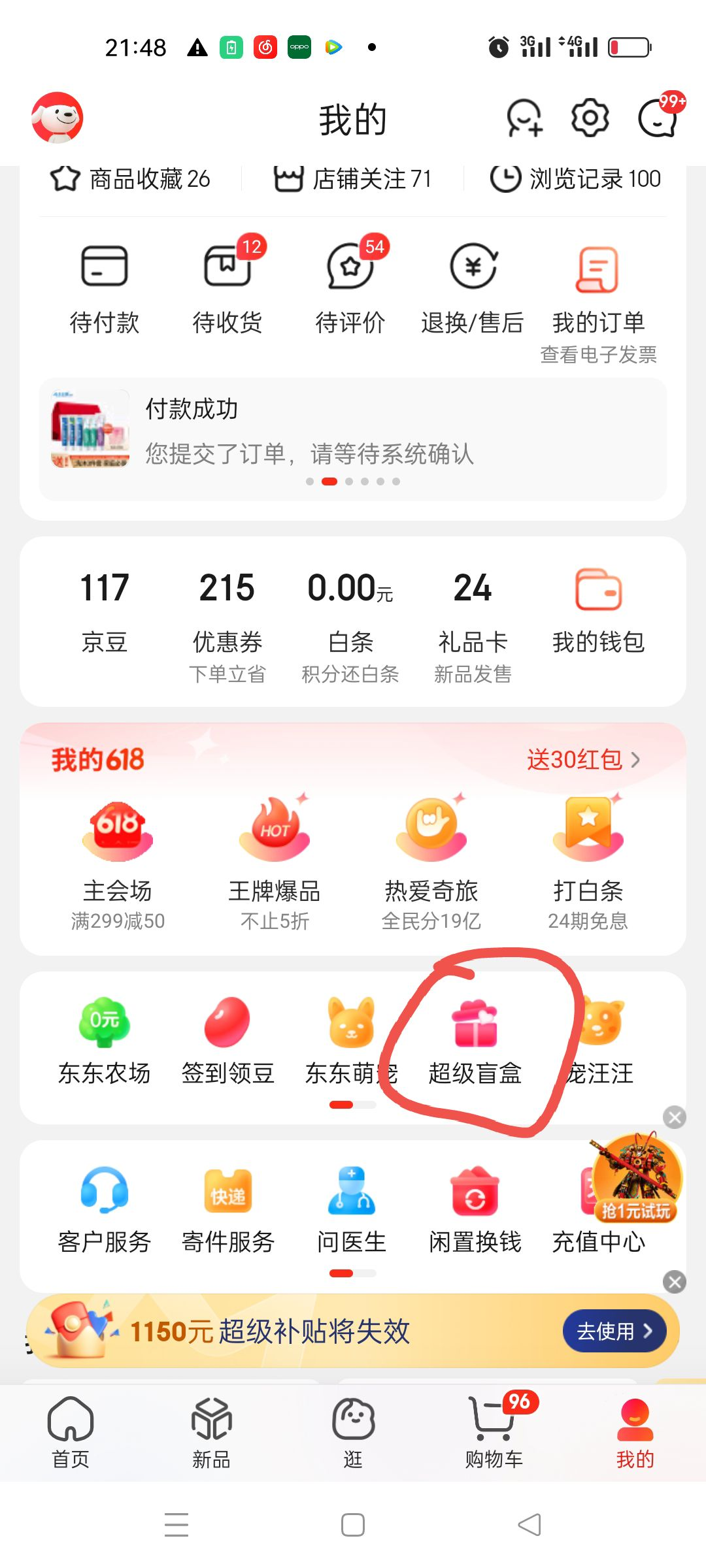Screen dimensions: 706x1568
Task: Switch to the 购物车 cart tab
Action: [494, 1431]
